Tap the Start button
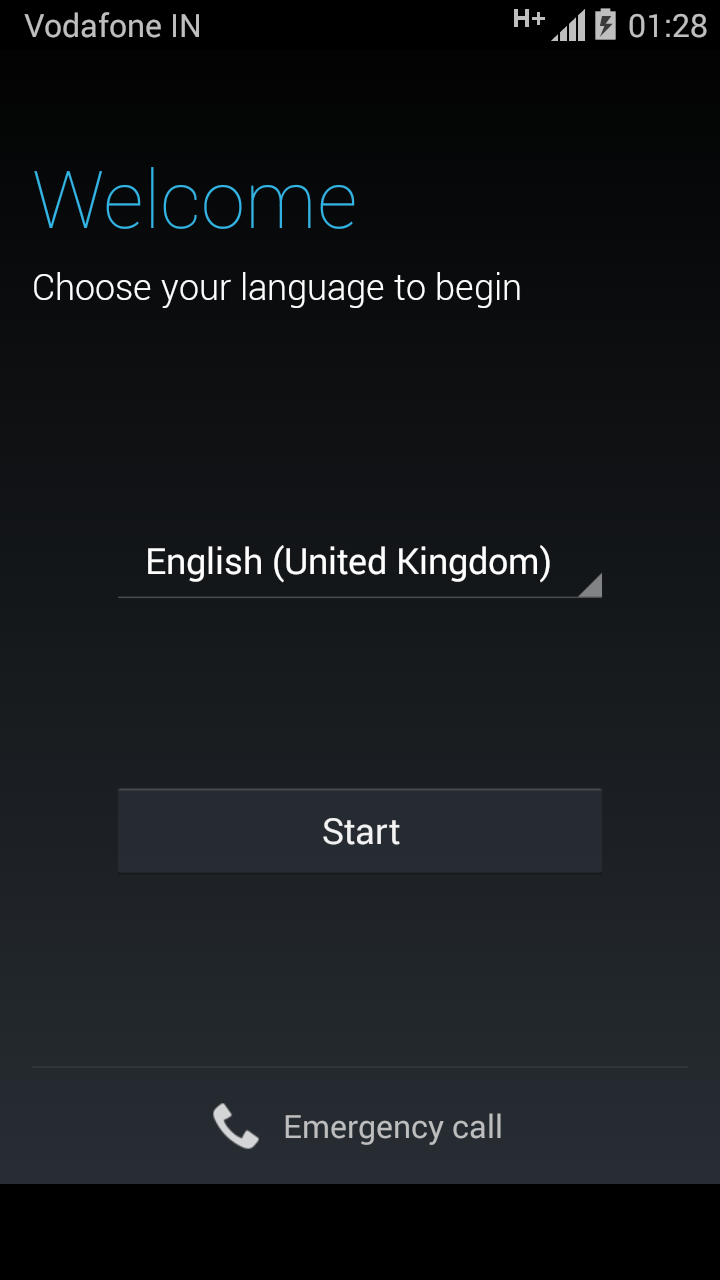 coord(360,831)
